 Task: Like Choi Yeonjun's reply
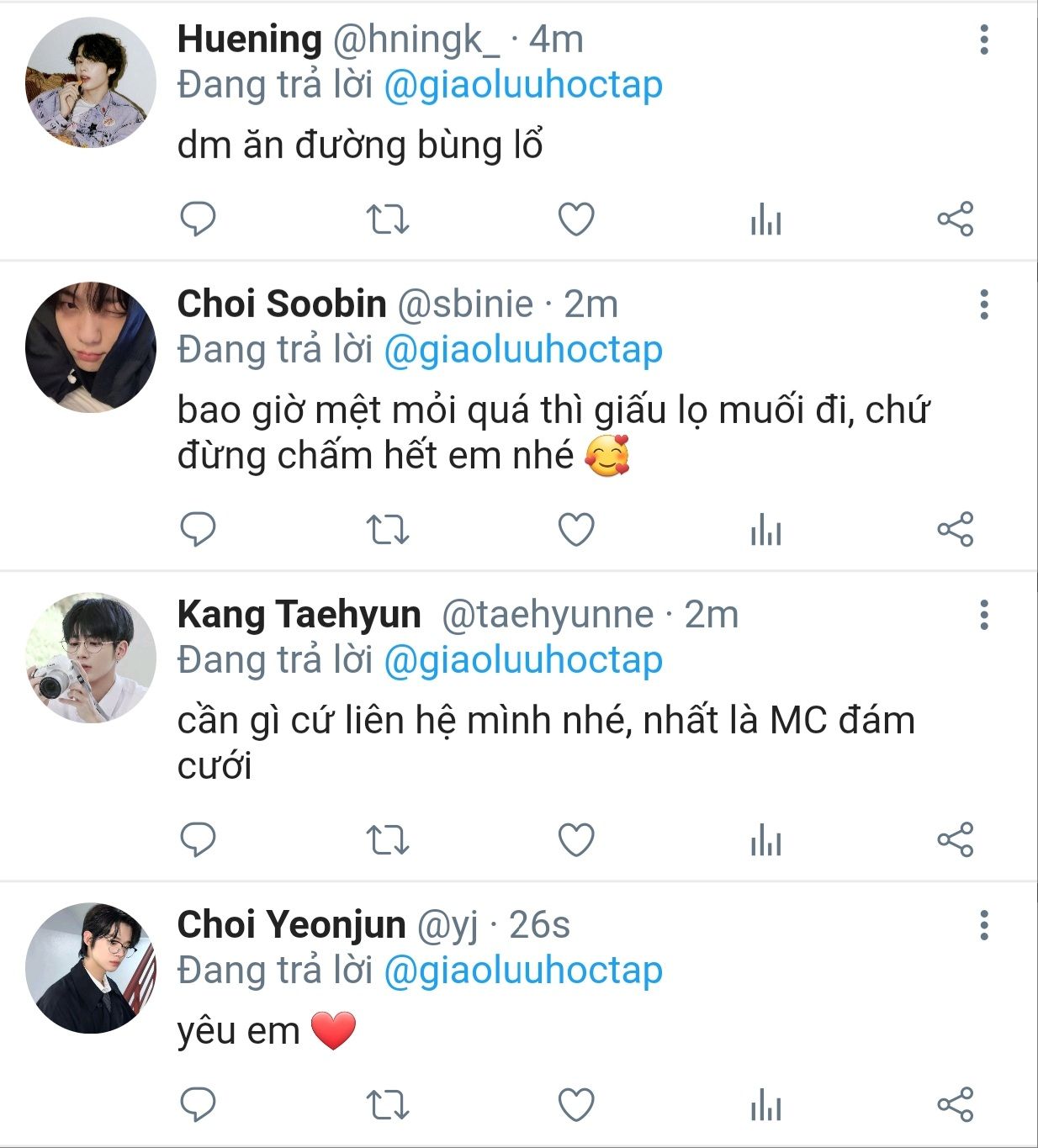click(x=576, y=1104)
